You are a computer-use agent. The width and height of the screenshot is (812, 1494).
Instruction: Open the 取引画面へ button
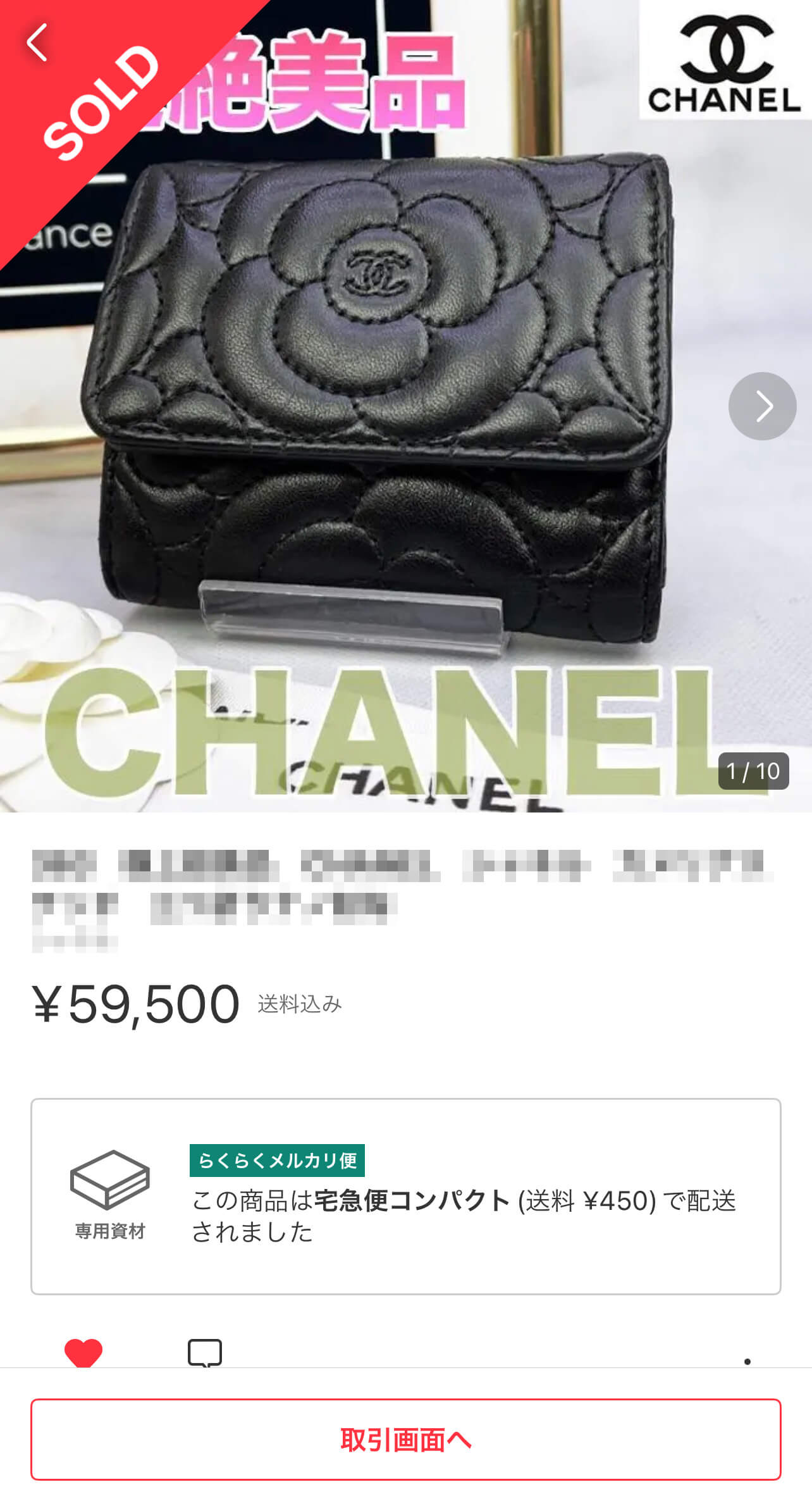pyautogui.click(x=406, y=1440)
